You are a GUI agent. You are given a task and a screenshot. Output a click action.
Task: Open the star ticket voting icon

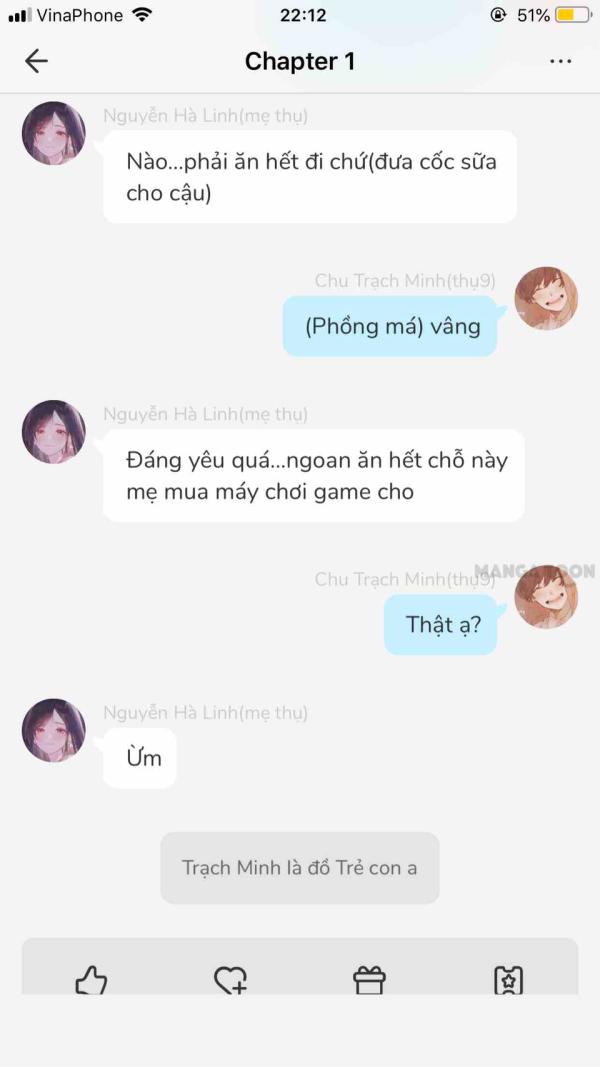point(508,981)
